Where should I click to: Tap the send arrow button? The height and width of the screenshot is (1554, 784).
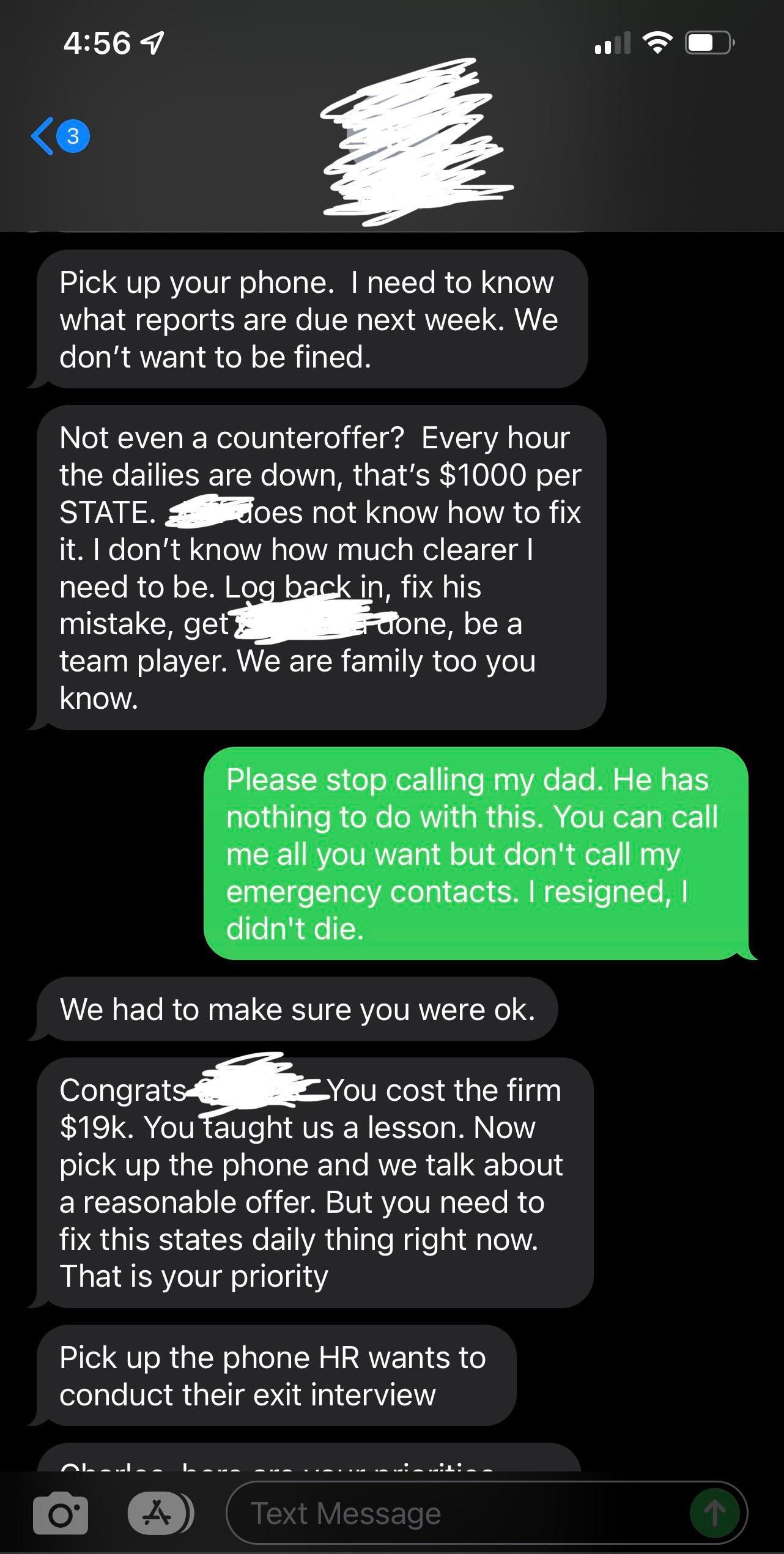pos(714,1514)
